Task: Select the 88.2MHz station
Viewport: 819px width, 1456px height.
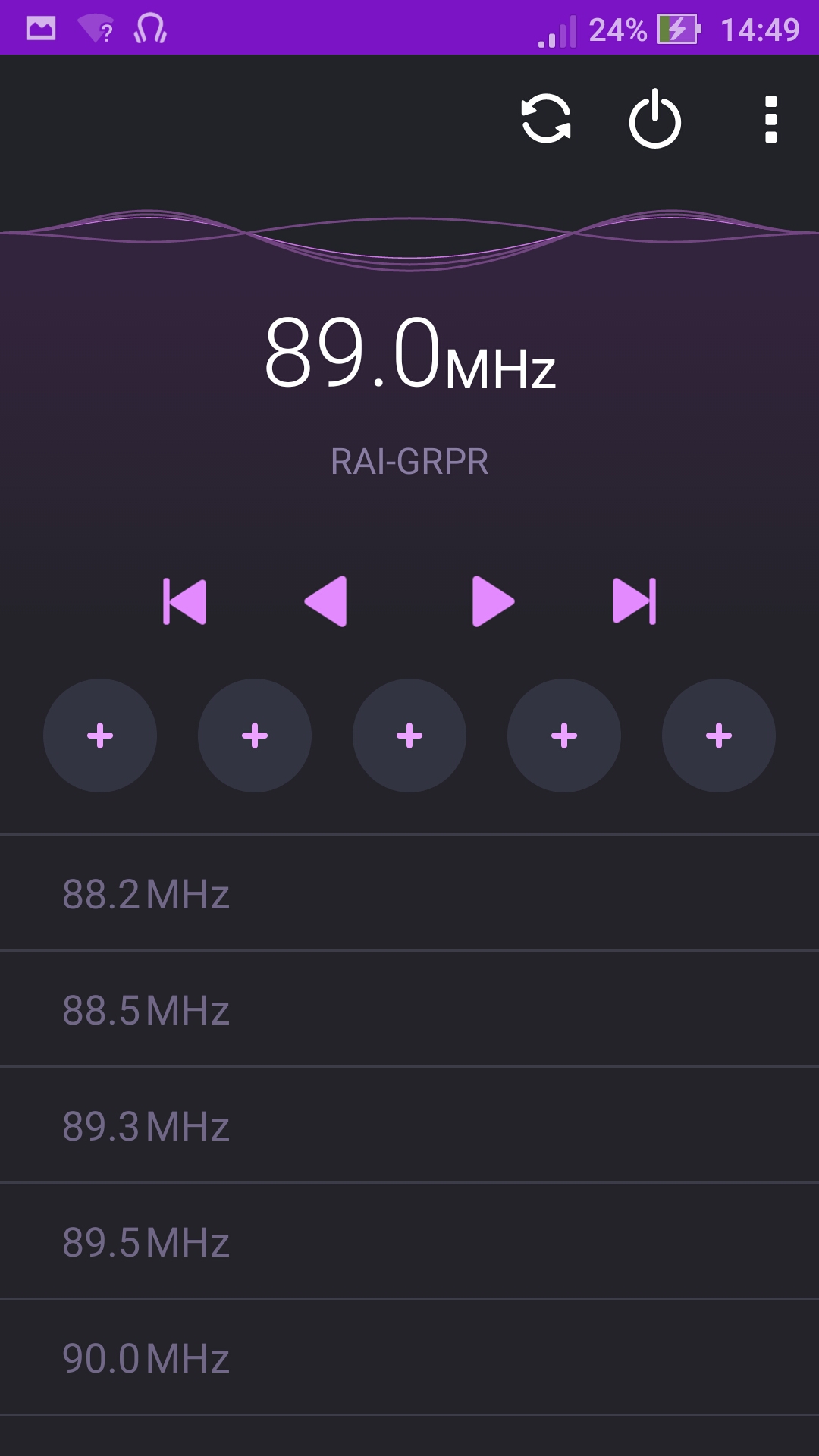Action: 409,893
